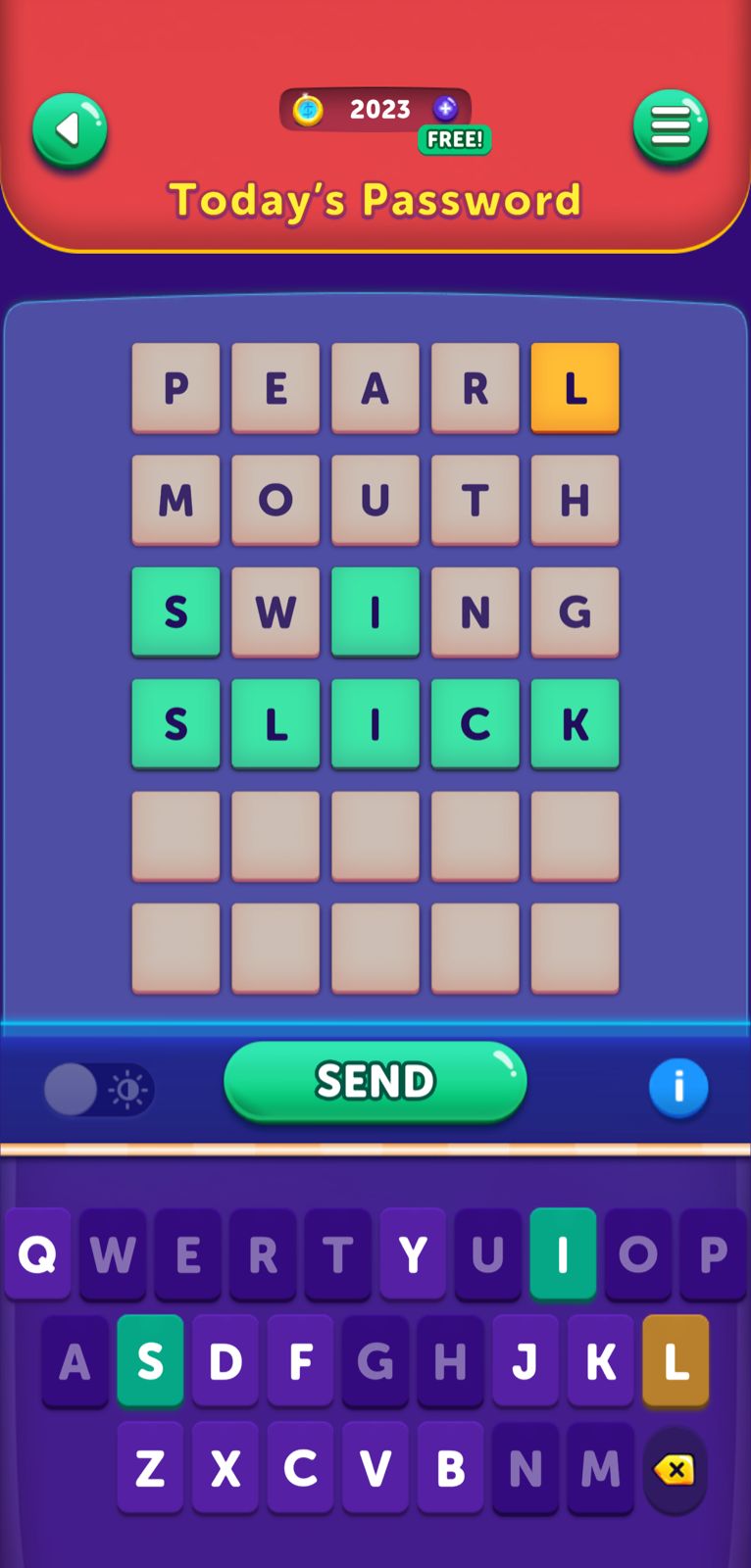Screen dimensions: 751x1568
Task: Select the B key
Action: pos(450,1467)
